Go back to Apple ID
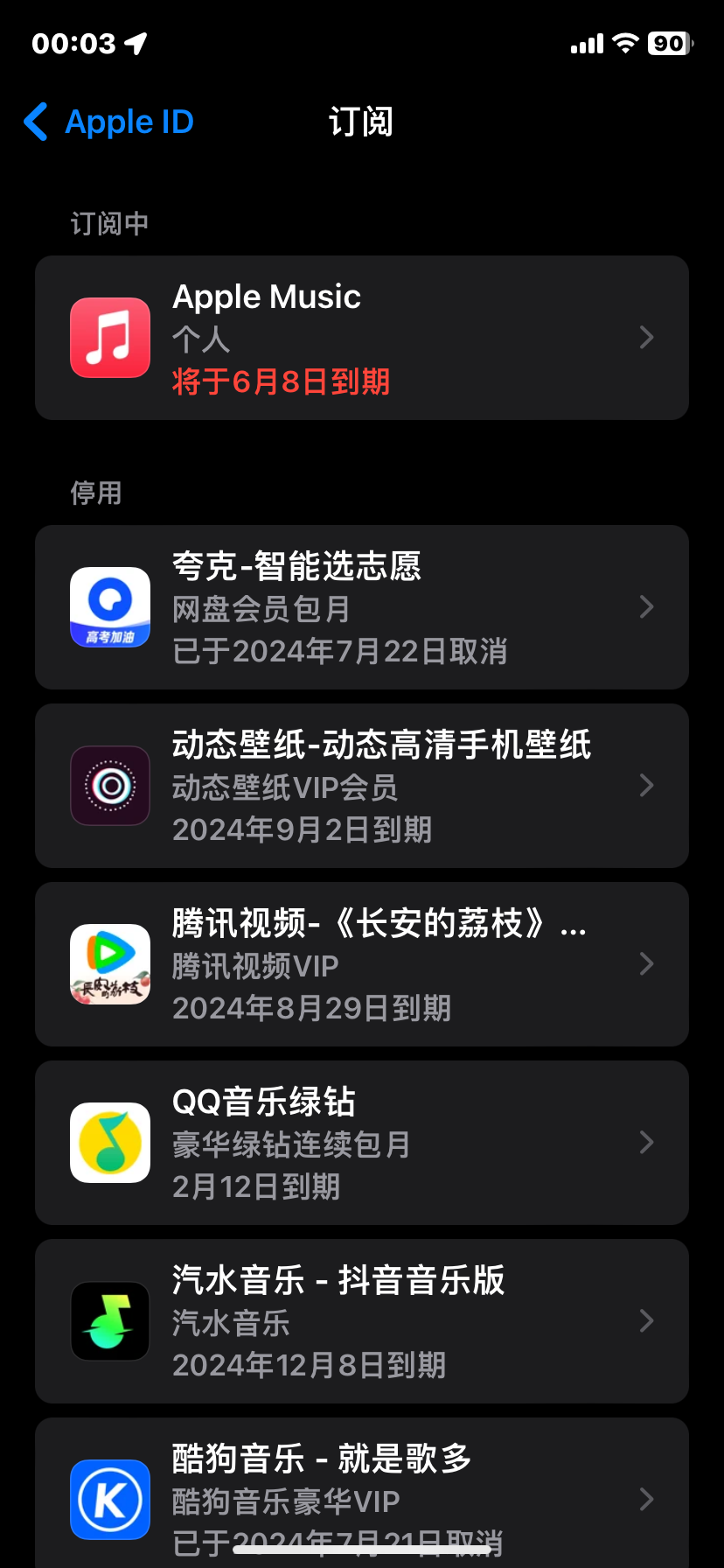The image size is (724, 1568). pyautogui.click(x=110, y=122)
